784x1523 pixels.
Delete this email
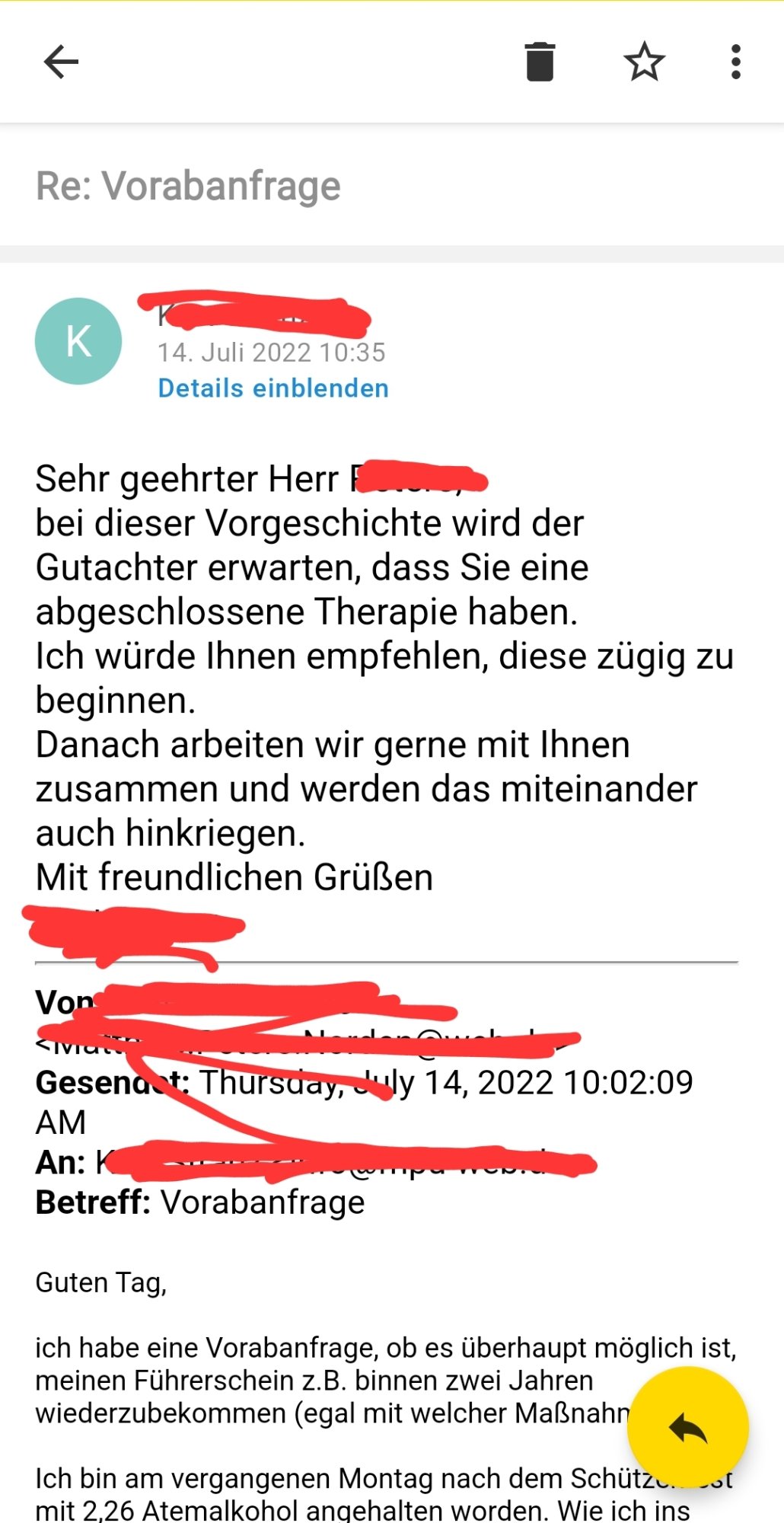point(540,62)
